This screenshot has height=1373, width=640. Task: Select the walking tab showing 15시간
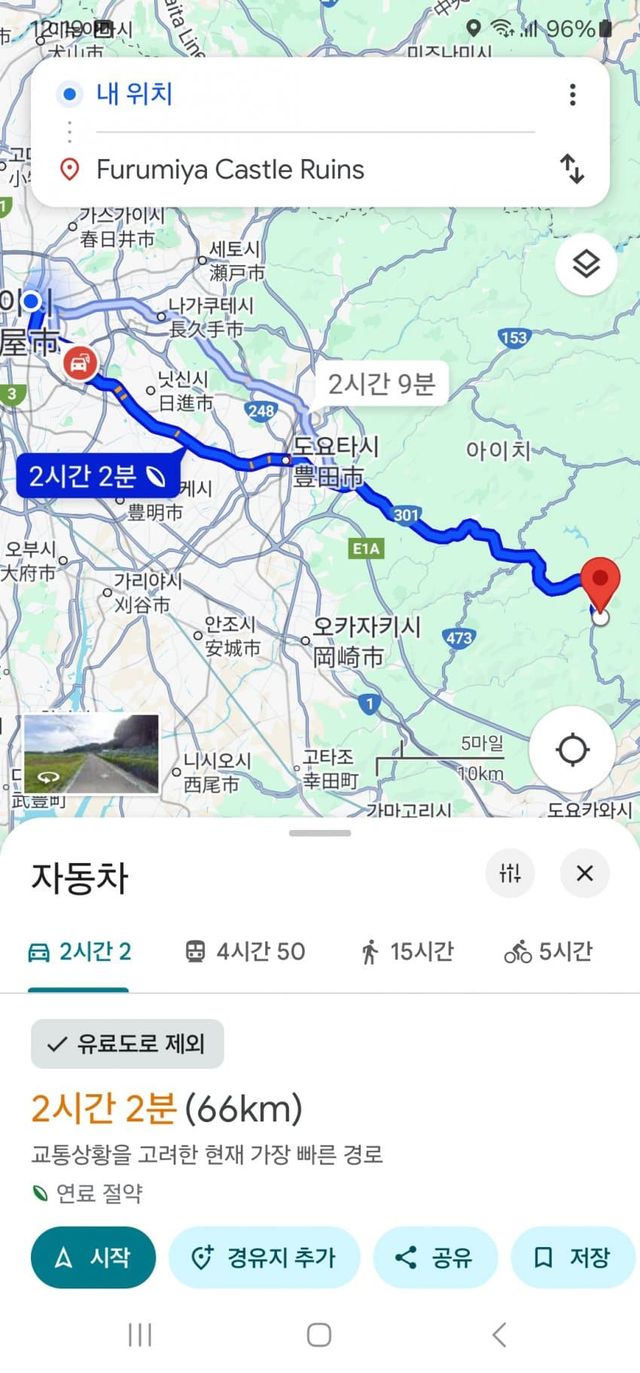click(x=407, y=952)
